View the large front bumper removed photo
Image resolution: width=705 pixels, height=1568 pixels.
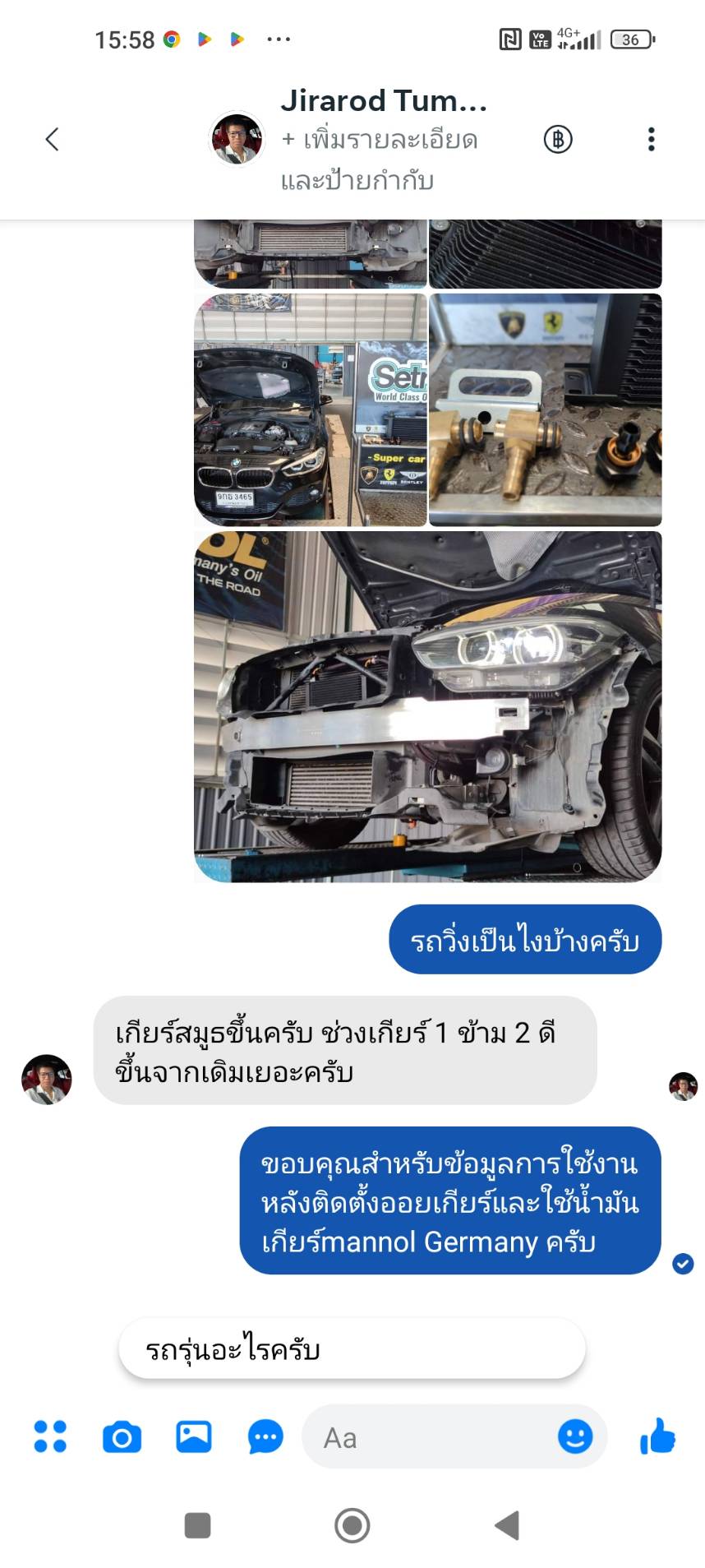[x=428, y=706]
